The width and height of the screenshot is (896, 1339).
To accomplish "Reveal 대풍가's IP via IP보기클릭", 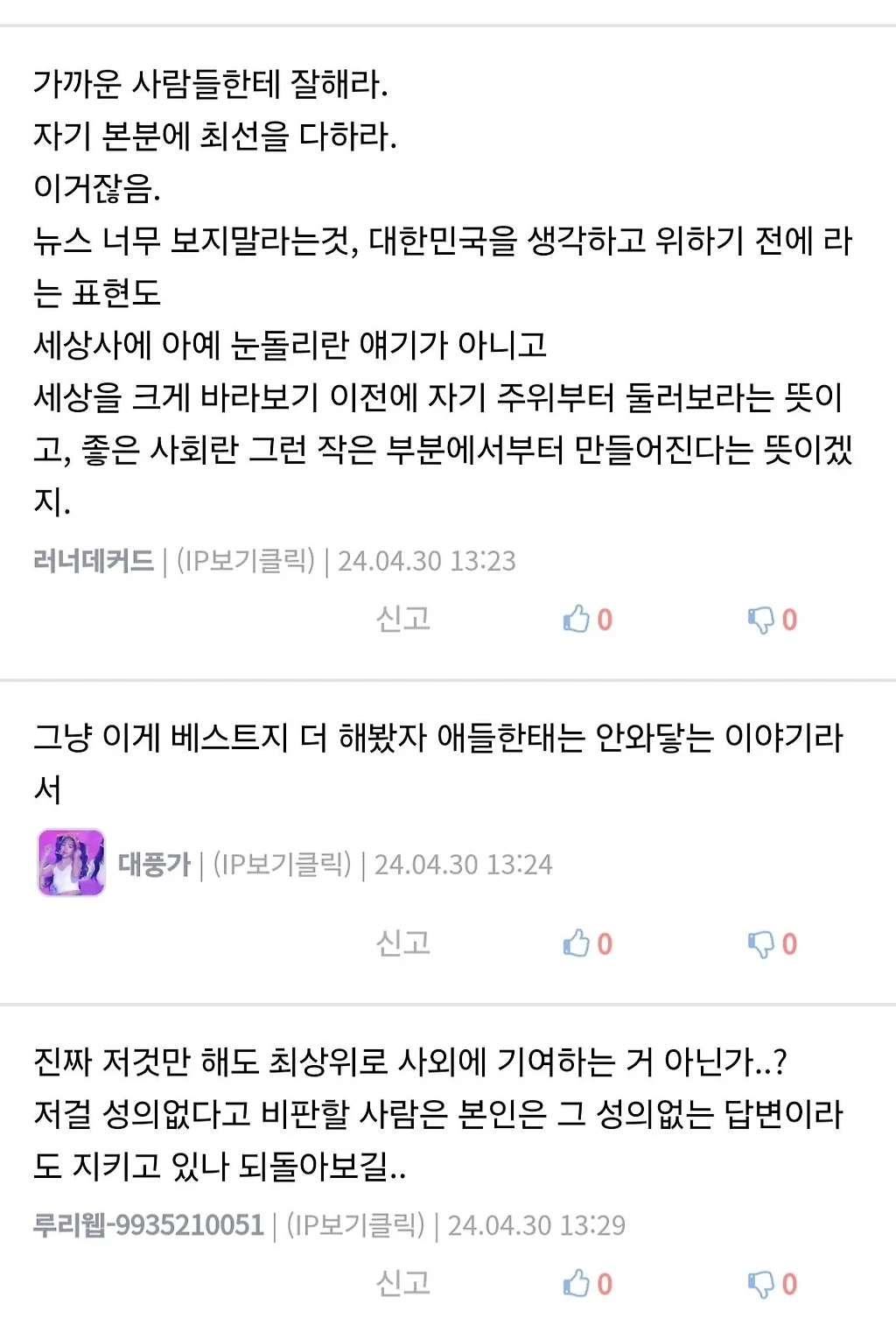I will (282, 865).
